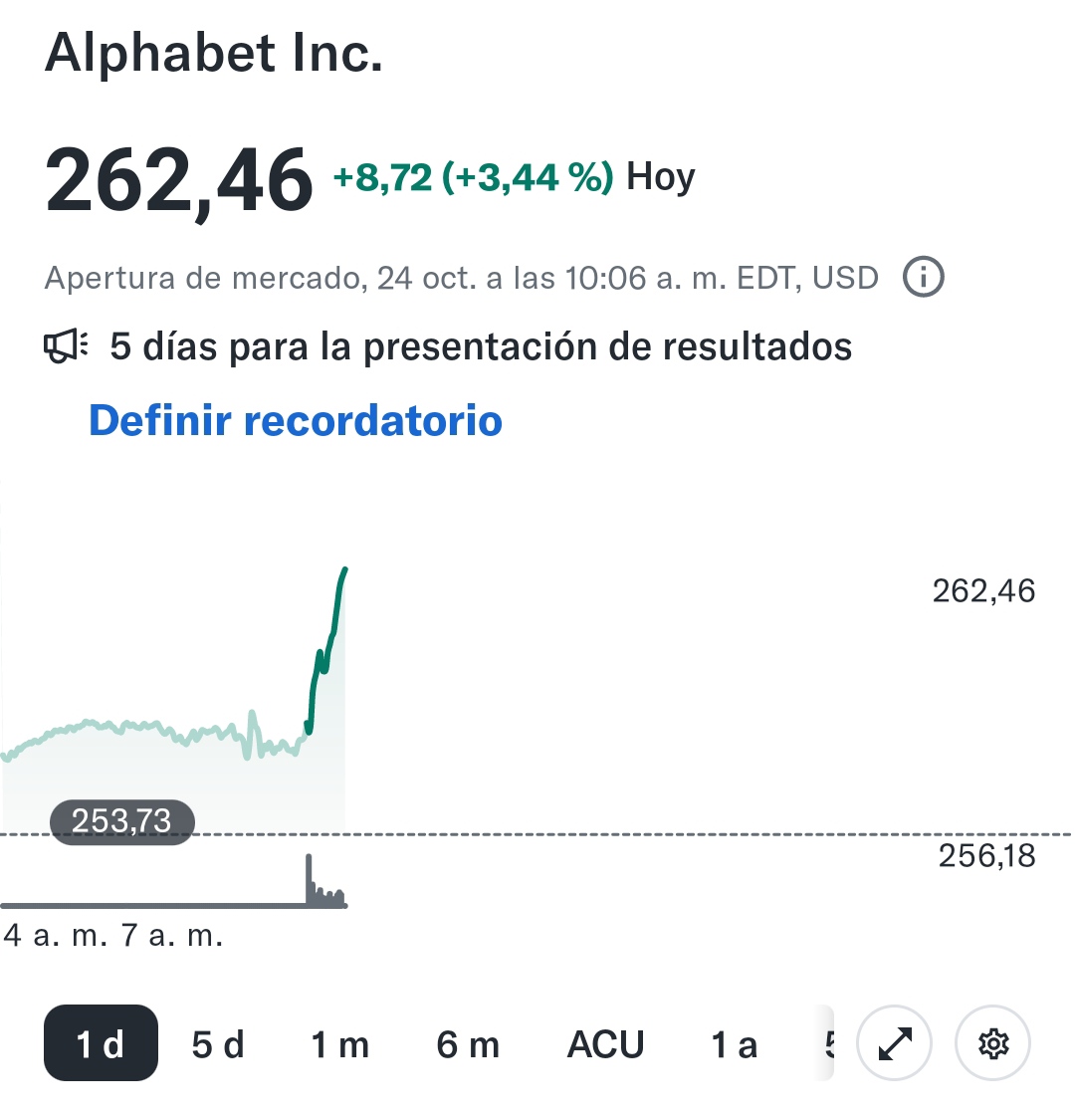Select the ACU year-to-date range

605,1044
